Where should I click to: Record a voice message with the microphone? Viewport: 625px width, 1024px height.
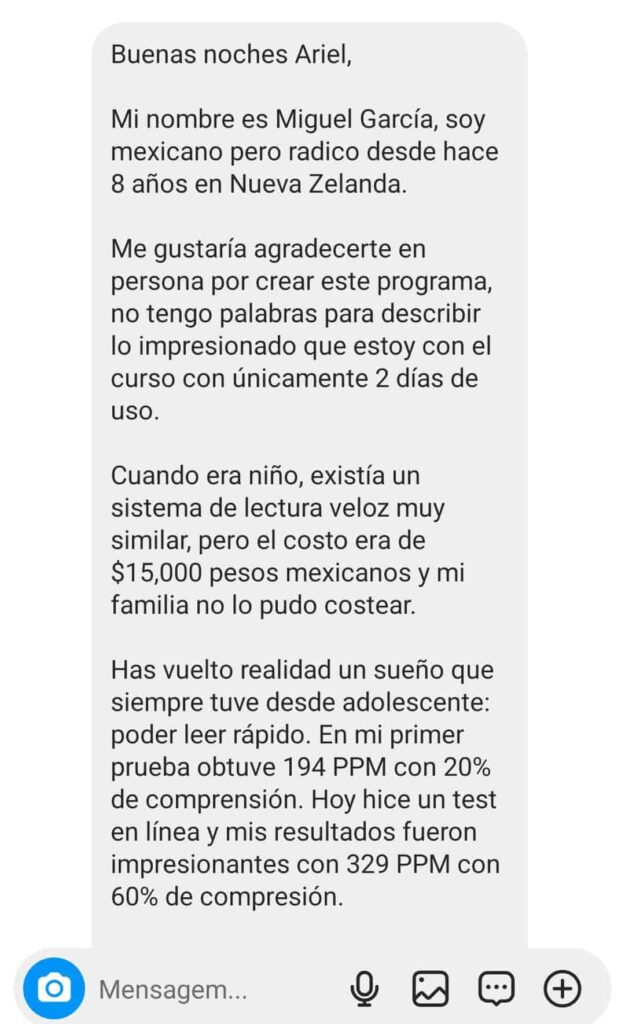pos(364,988)
